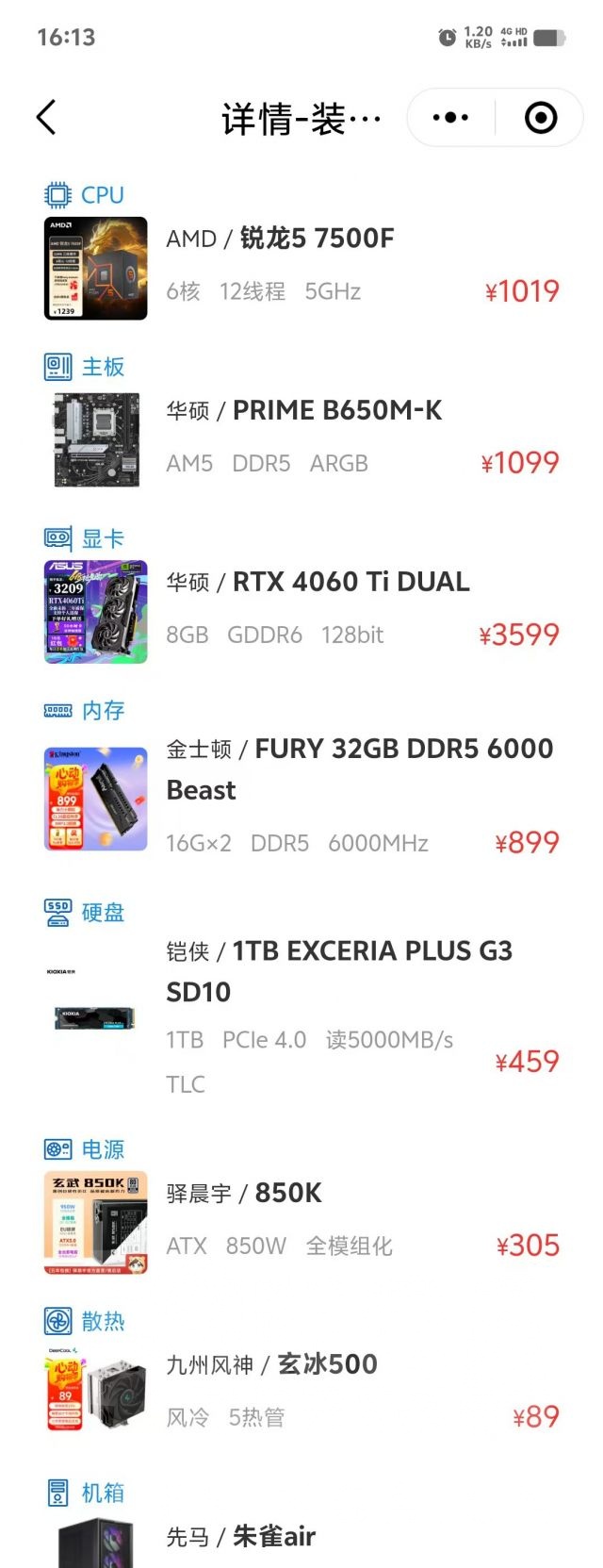Image resolution: width=603 pixels, height=1568 pixels.
Task: Go back using the arrow icon
Action: click(x=46, y=118)
